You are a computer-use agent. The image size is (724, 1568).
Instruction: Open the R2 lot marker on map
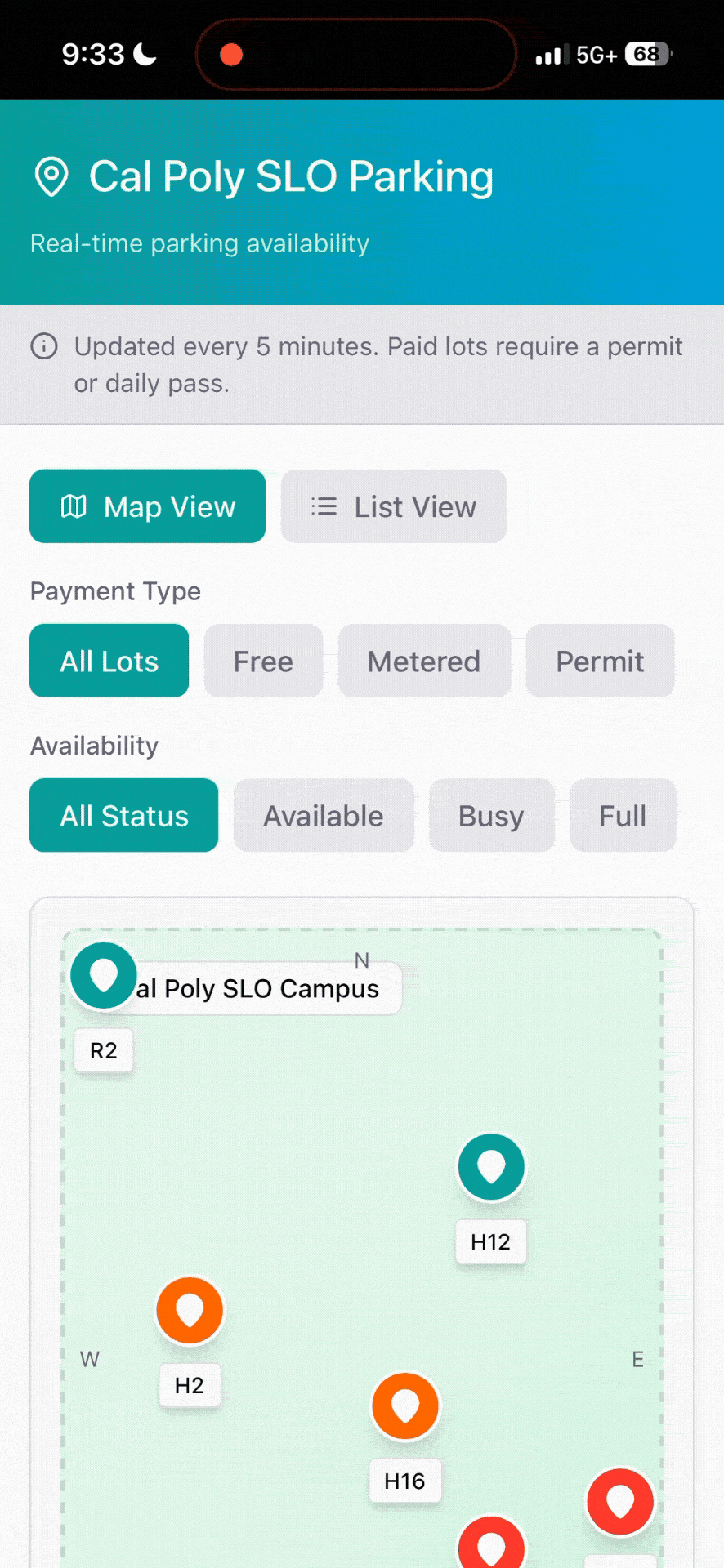coord(104,976)
